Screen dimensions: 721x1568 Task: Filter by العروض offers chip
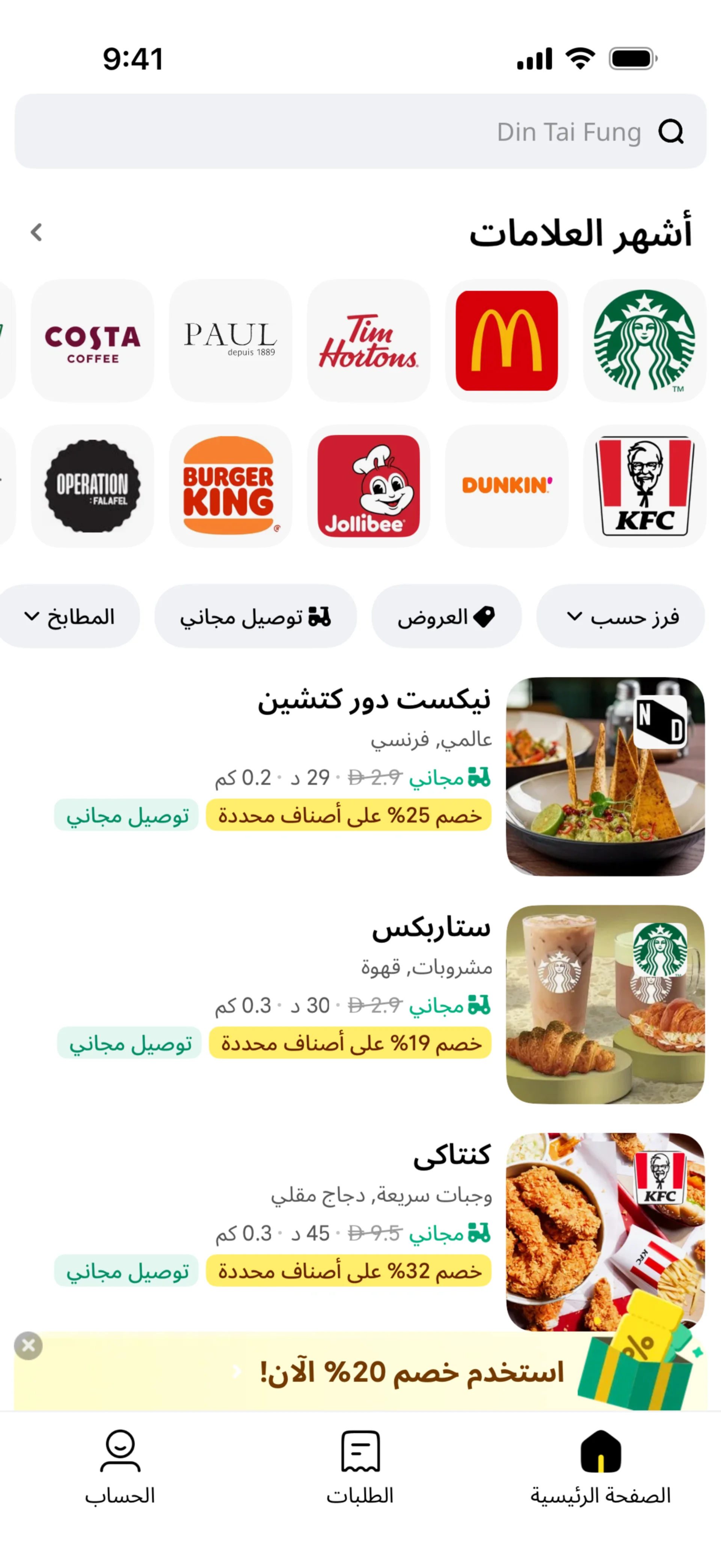446,616
